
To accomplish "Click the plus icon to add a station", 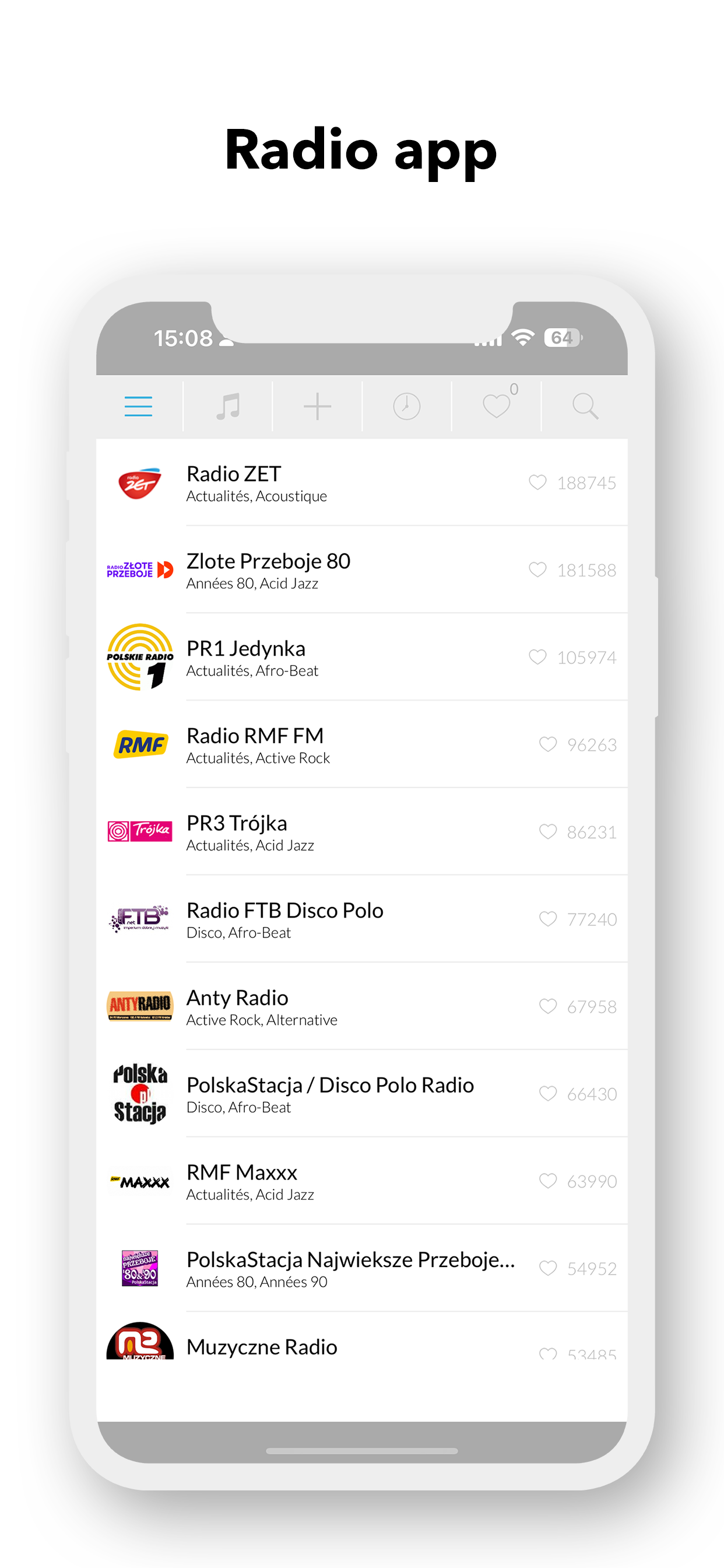I will tap(317, 405).
